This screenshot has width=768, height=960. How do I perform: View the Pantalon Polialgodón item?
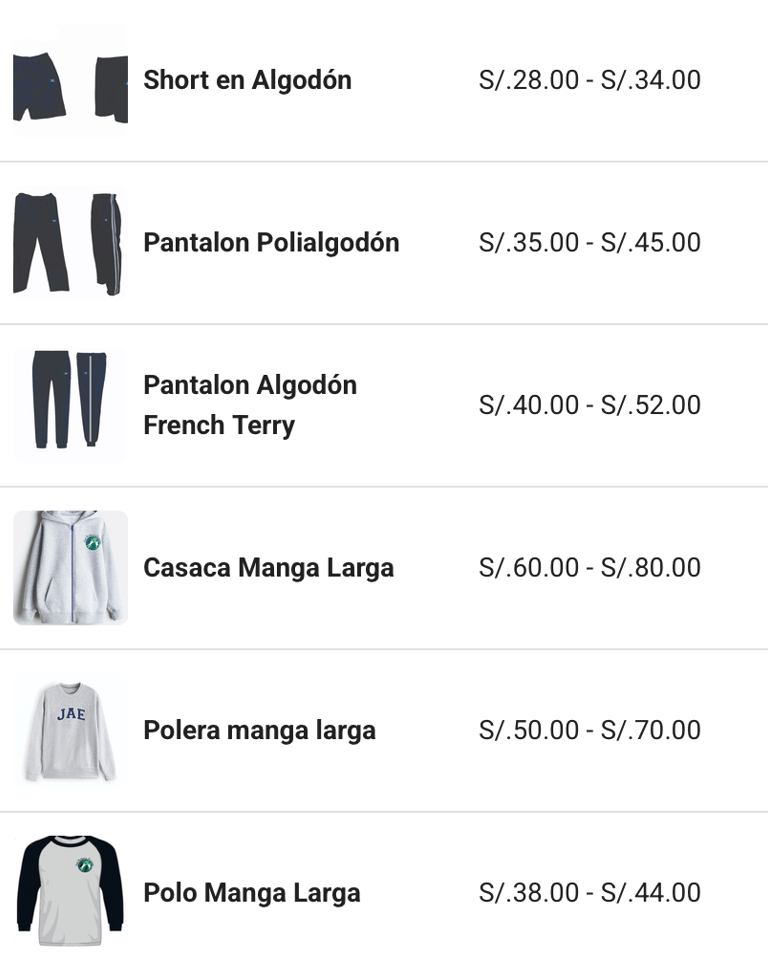pyautogui.click(x=271, y=243)
